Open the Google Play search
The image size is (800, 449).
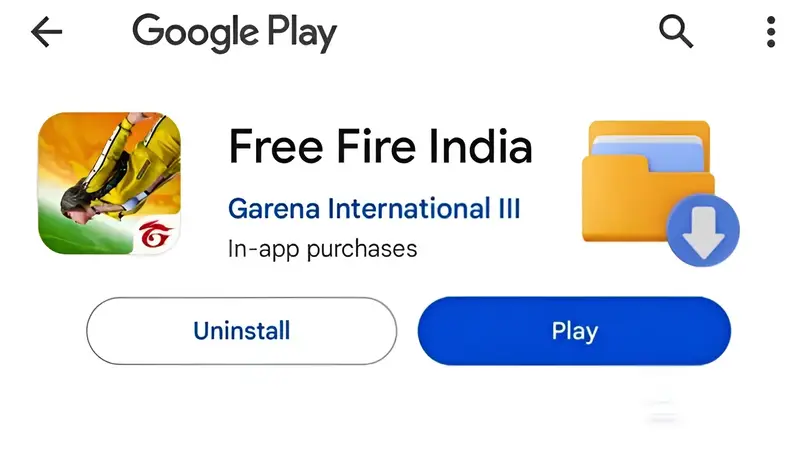[x=676, y=33]
